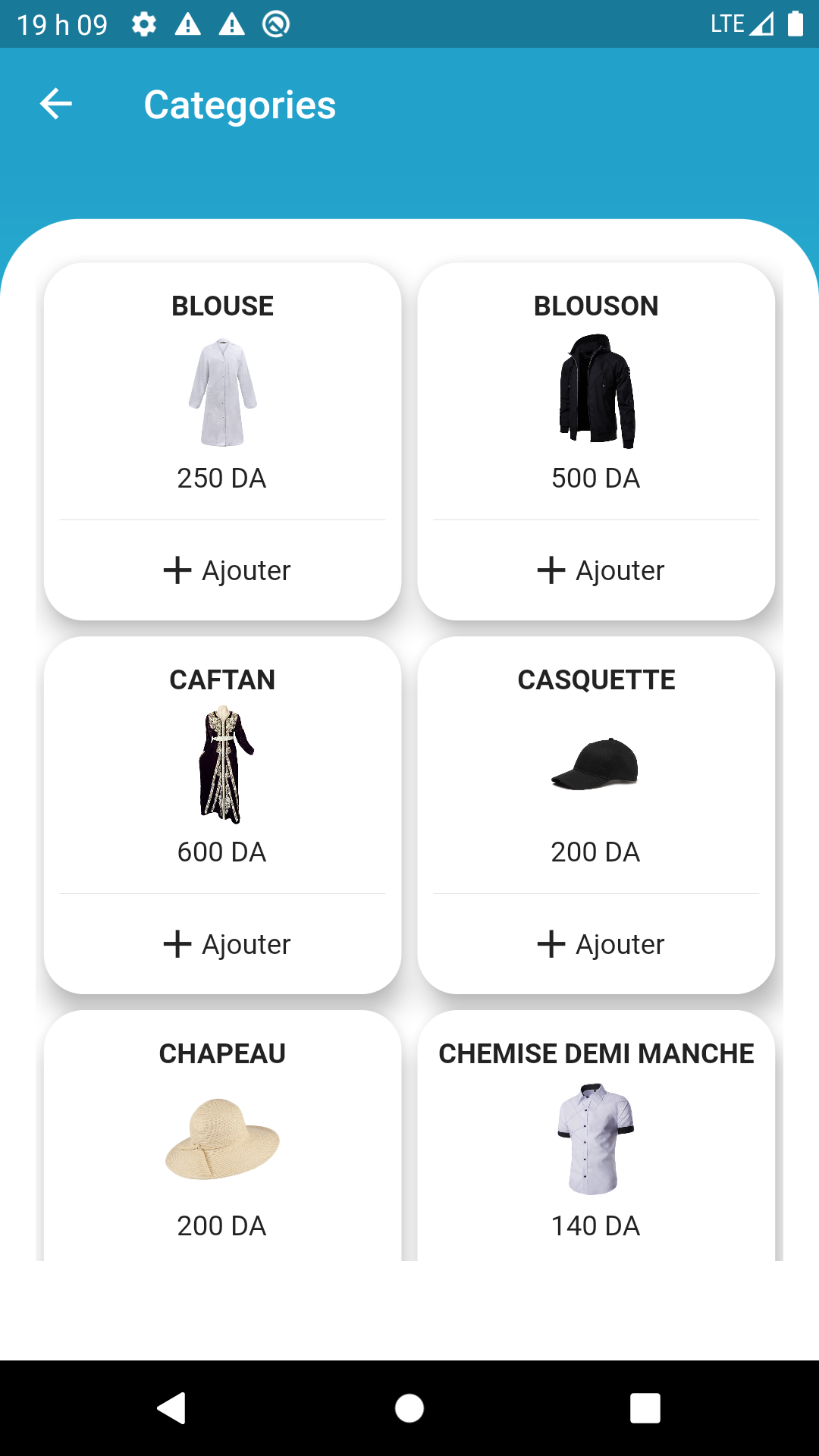819x1456 pixels.
Task: Add BLOUSE with its Ajouter button
Action: pos(226,570)
